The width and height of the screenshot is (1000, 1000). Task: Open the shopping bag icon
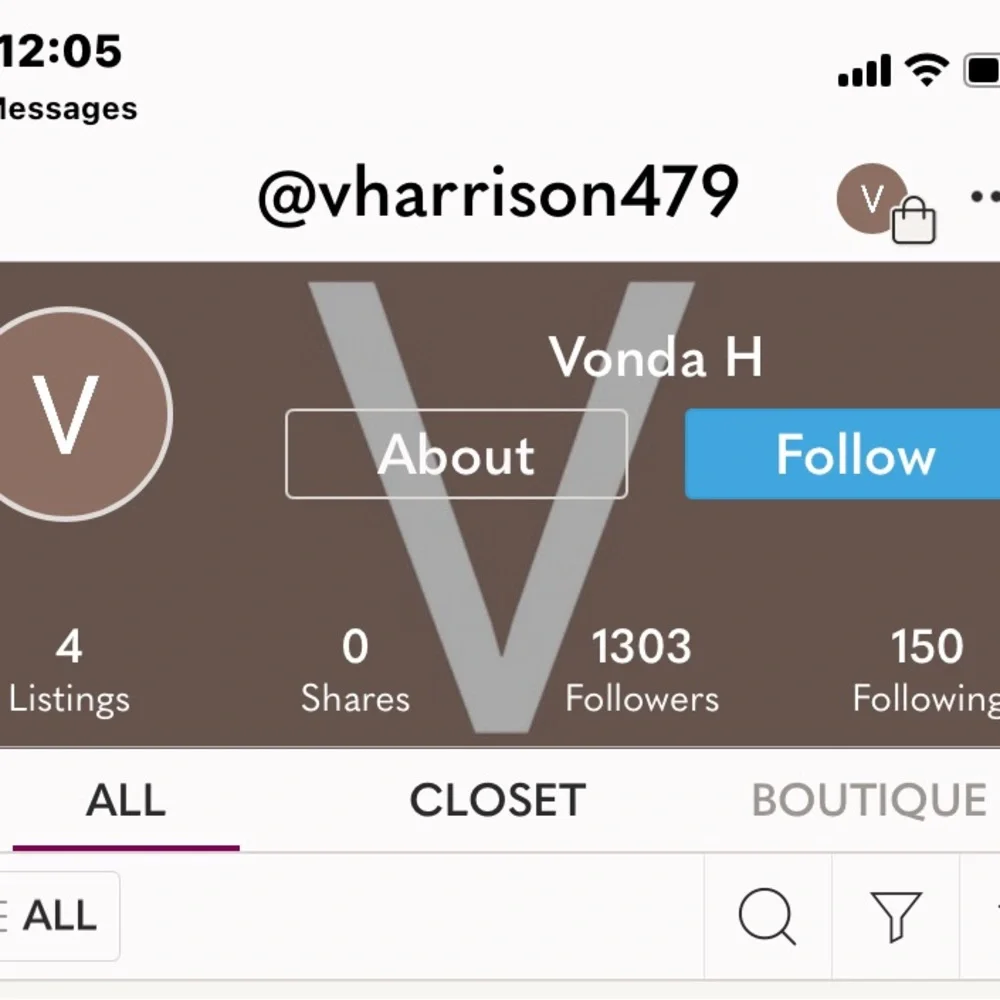(913, 220)
